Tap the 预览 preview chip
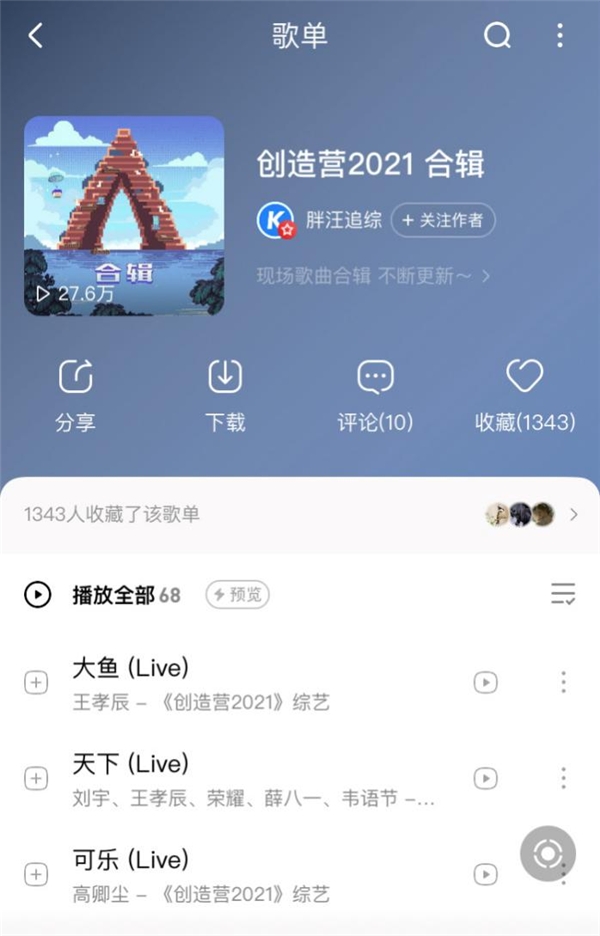600x936 pixels. point(238,595)
